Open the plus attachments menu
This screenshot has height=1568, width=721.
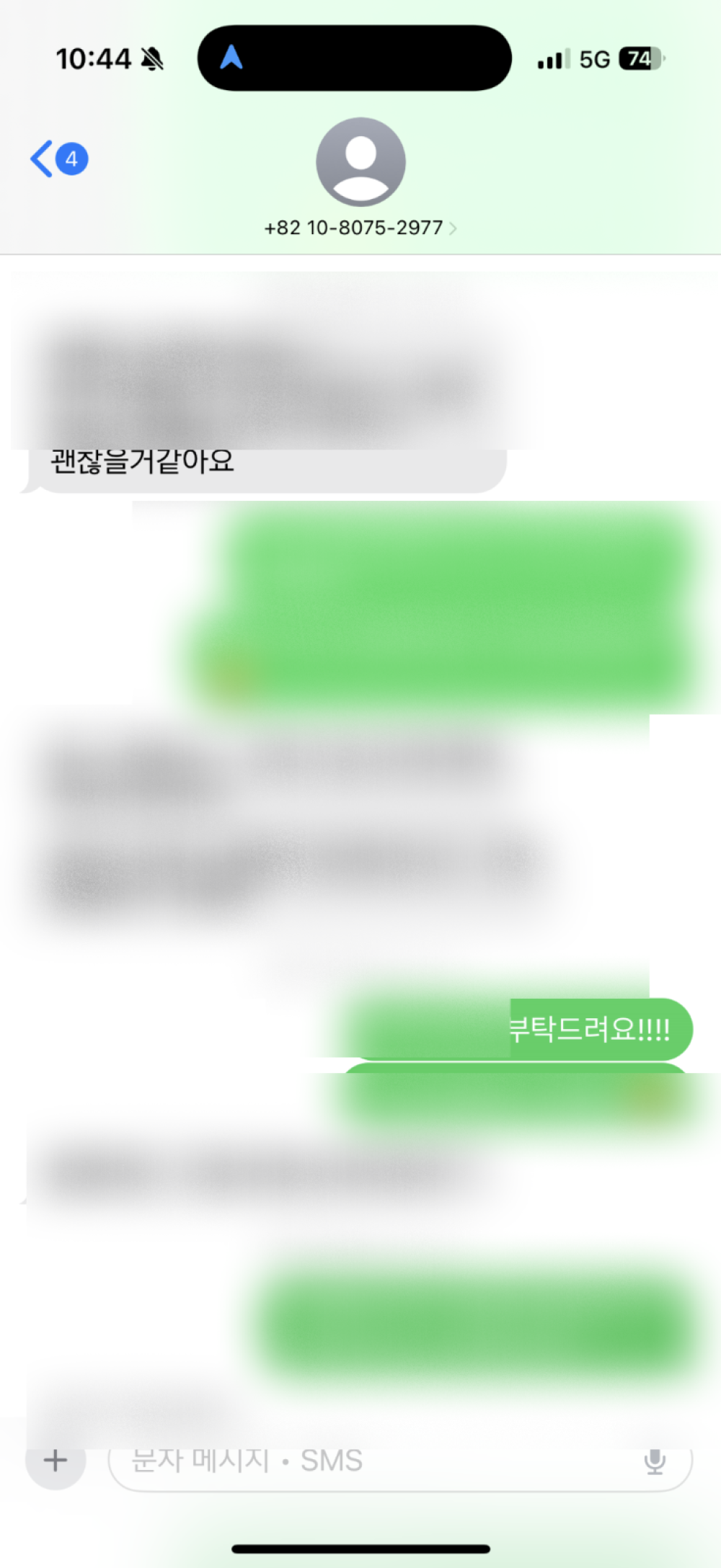(56, 1461)
